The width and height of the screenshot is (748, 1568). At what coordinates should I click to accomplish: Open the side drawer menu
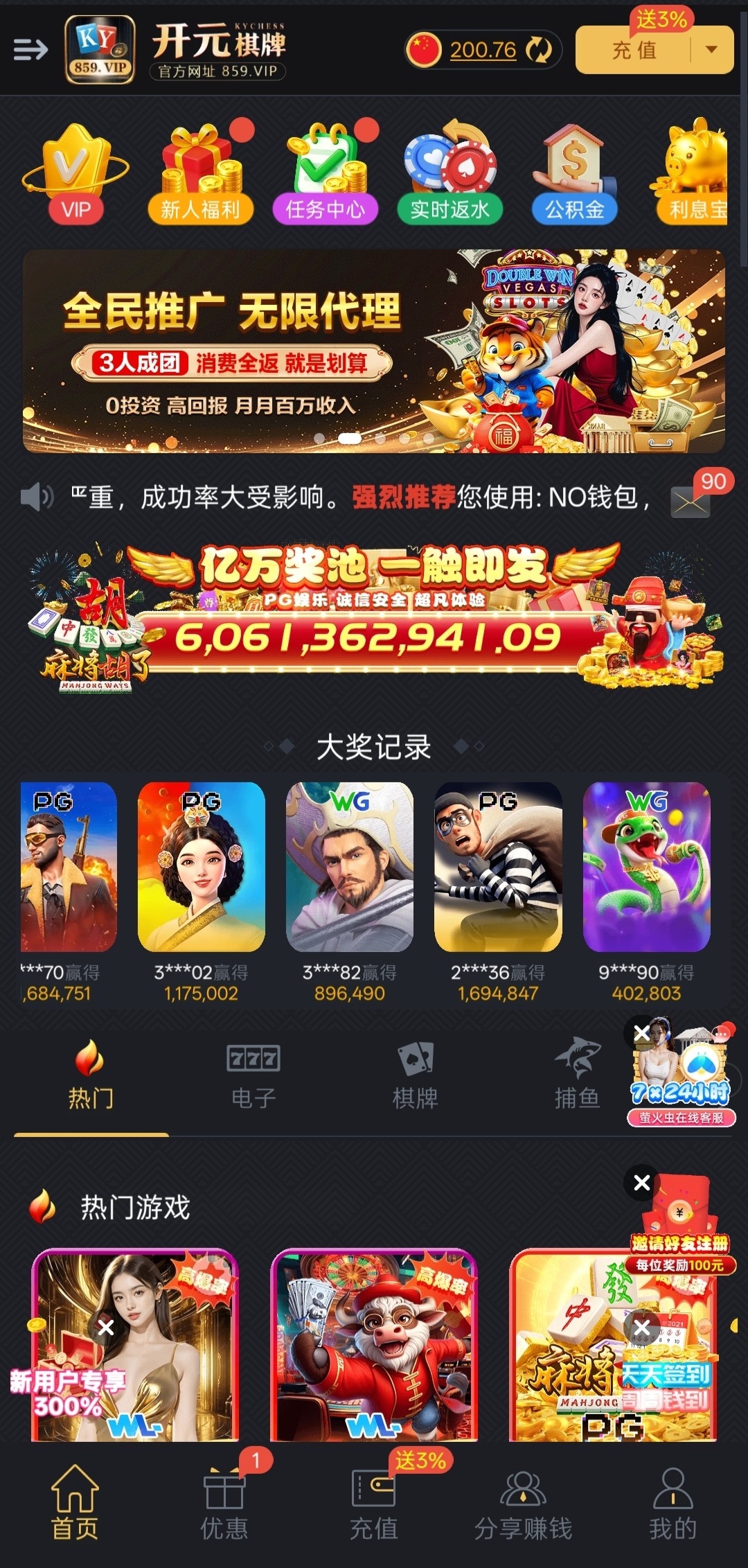[30, 50]
